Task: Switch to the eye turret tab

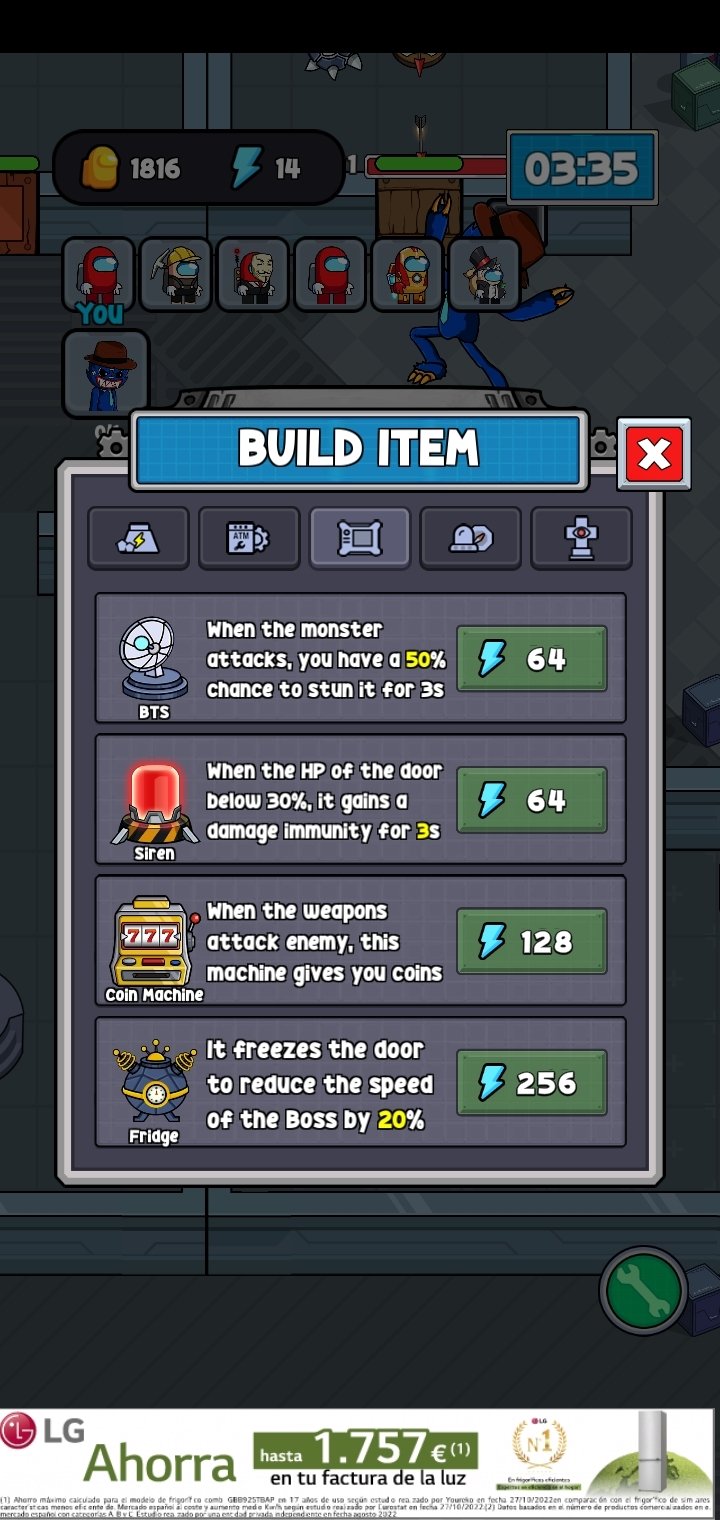Action: click(581, 538)
